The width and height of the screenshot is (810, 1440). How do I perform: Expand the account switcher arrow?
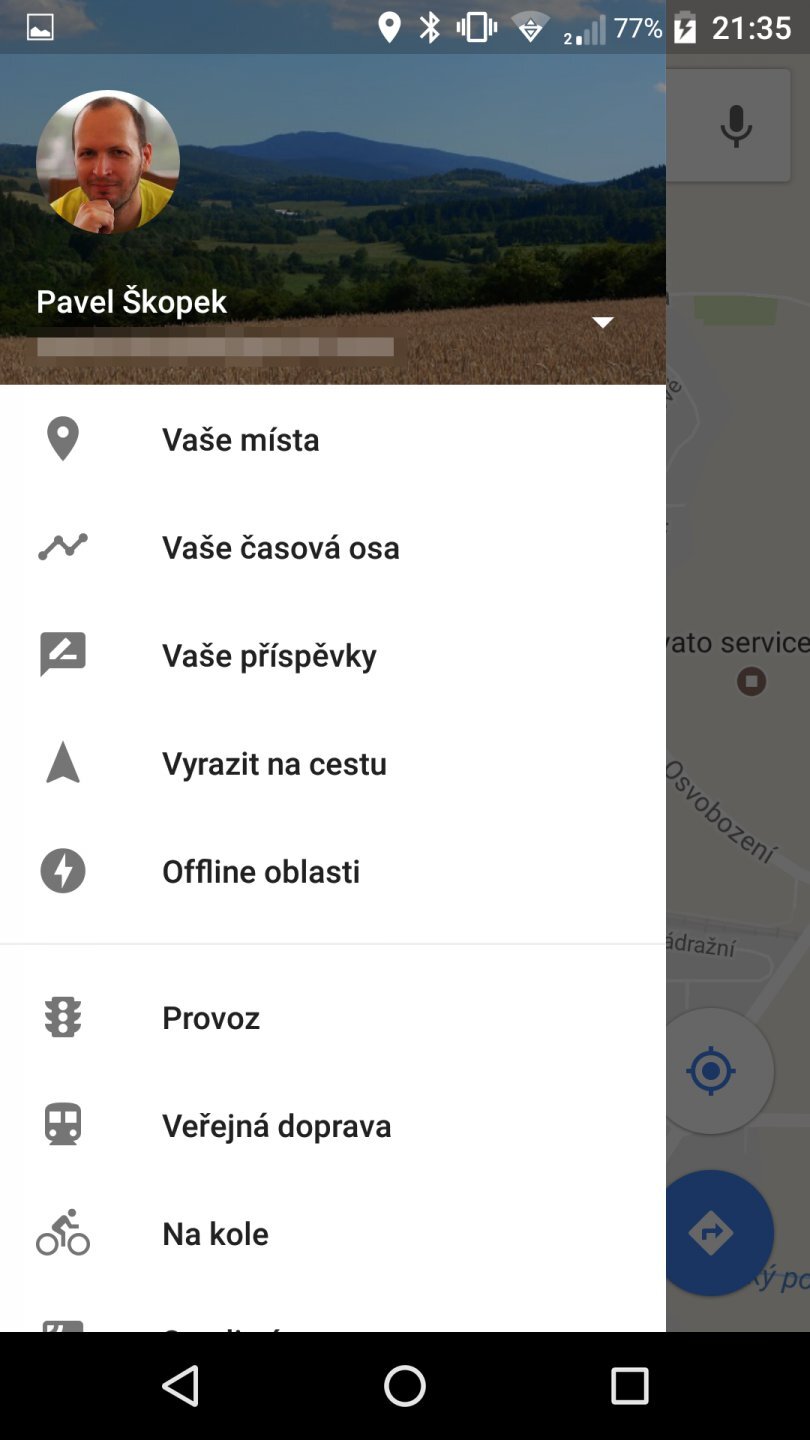pyautogui.click(x=602, y=322)
